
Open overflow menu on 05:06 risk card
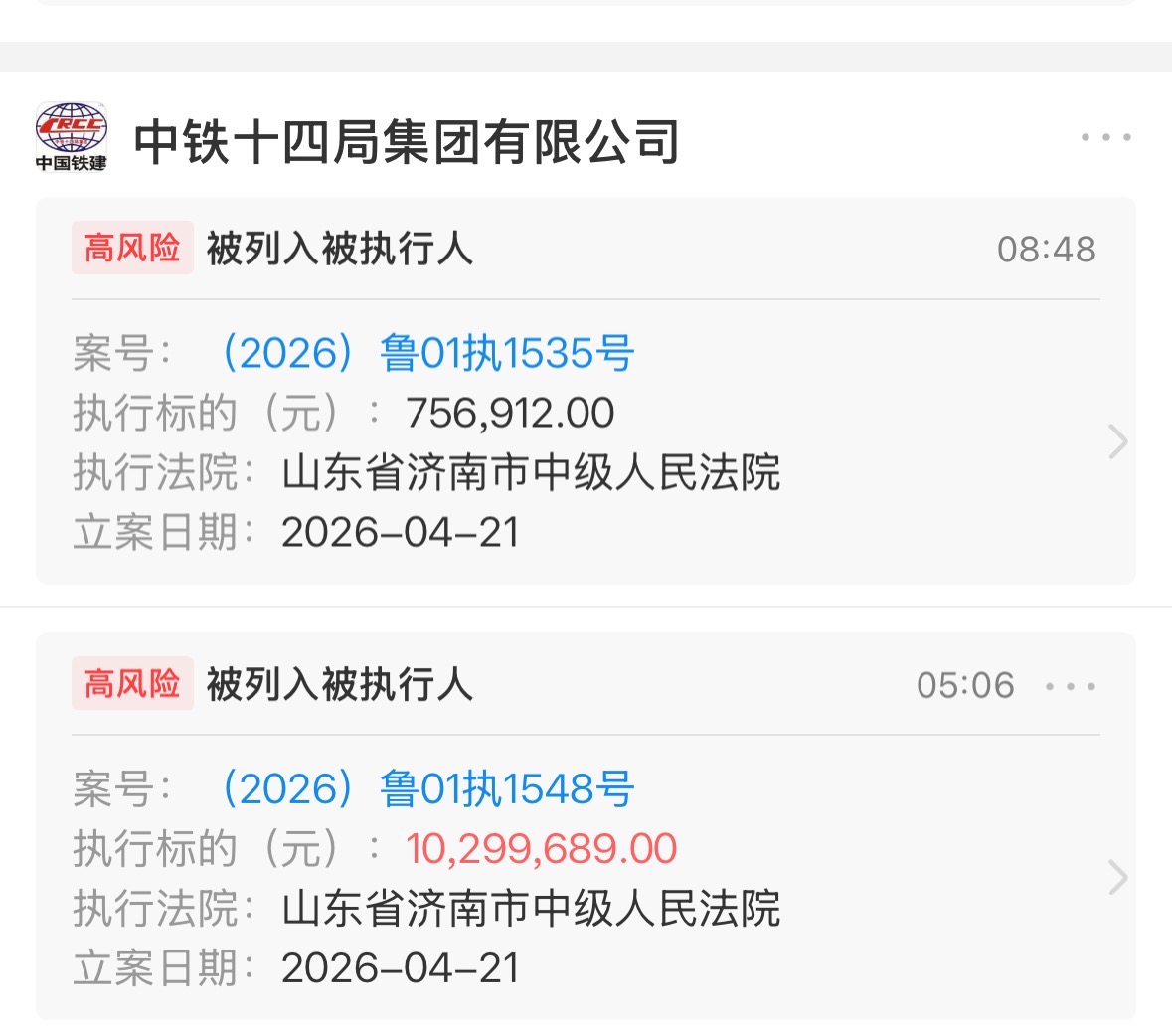(1071, 686)
